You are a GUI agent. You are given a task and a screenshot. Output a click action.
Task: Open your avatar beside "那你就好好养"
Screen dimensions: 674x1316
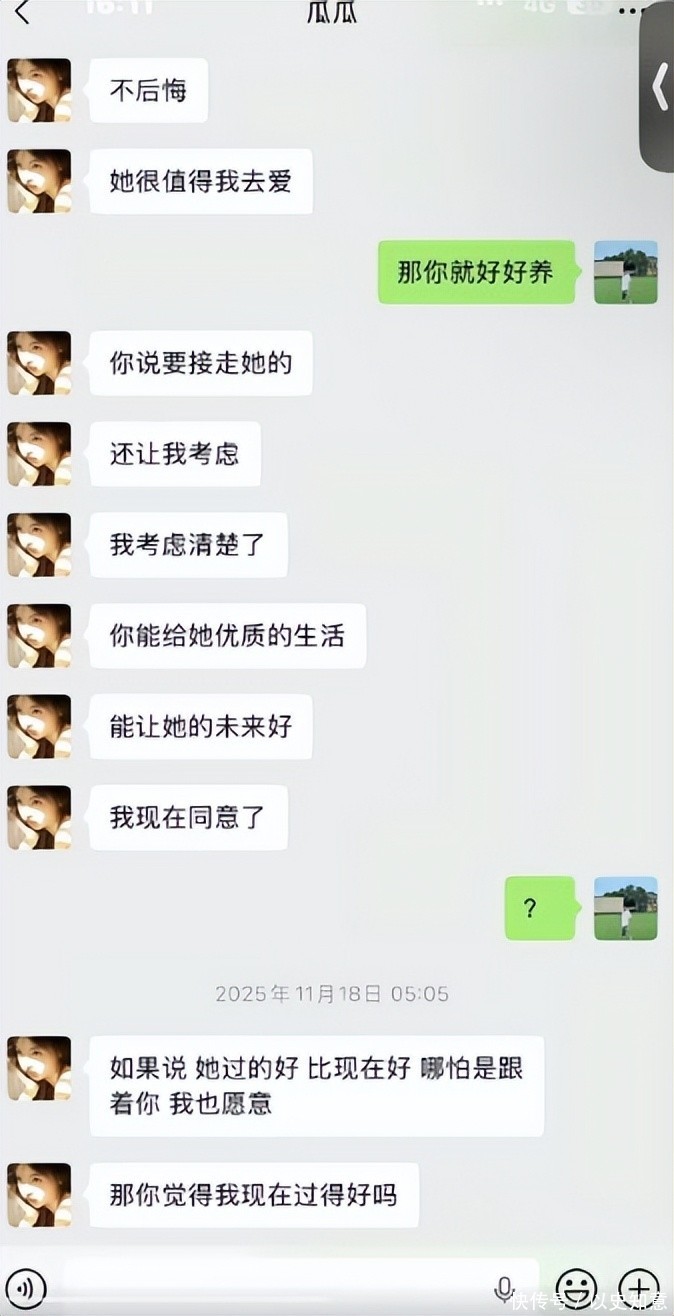click(626, 272)
